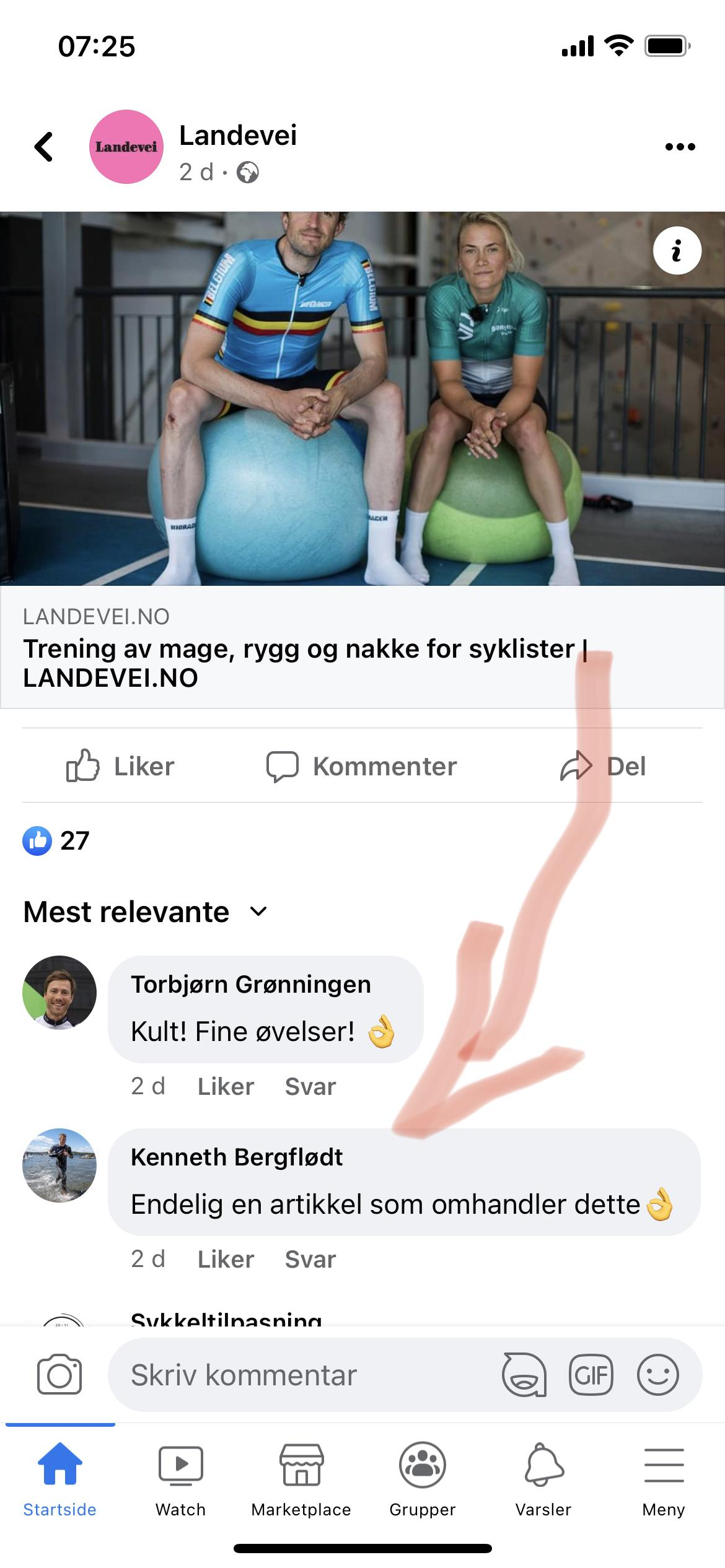
Task: Like Torbjørn Grønningen's comment
Action: click(x=226, y=1086)
